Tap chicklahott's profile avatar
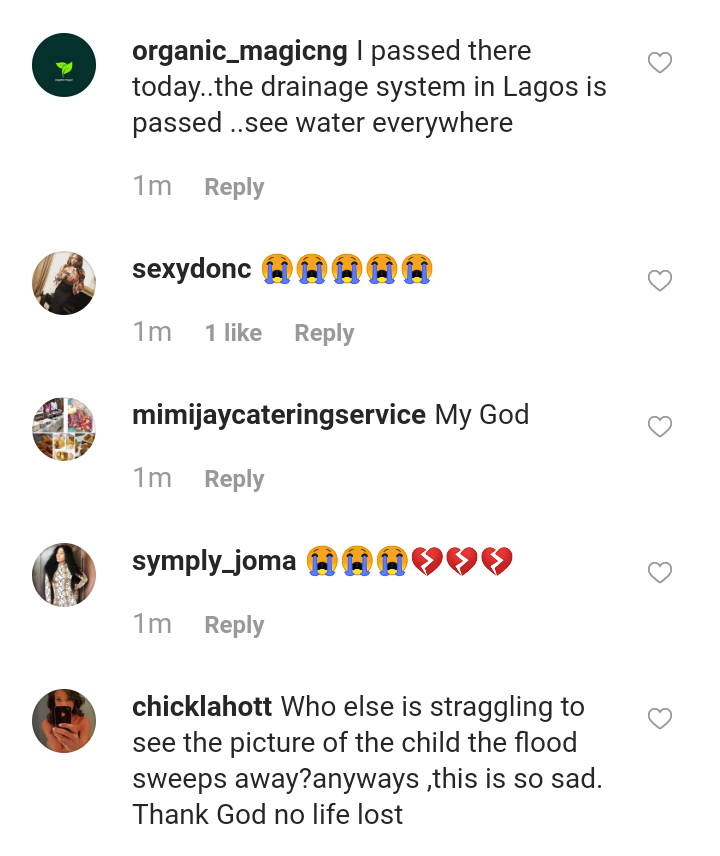Viewport: 720px width, 856px height. (x=64, y=721)
